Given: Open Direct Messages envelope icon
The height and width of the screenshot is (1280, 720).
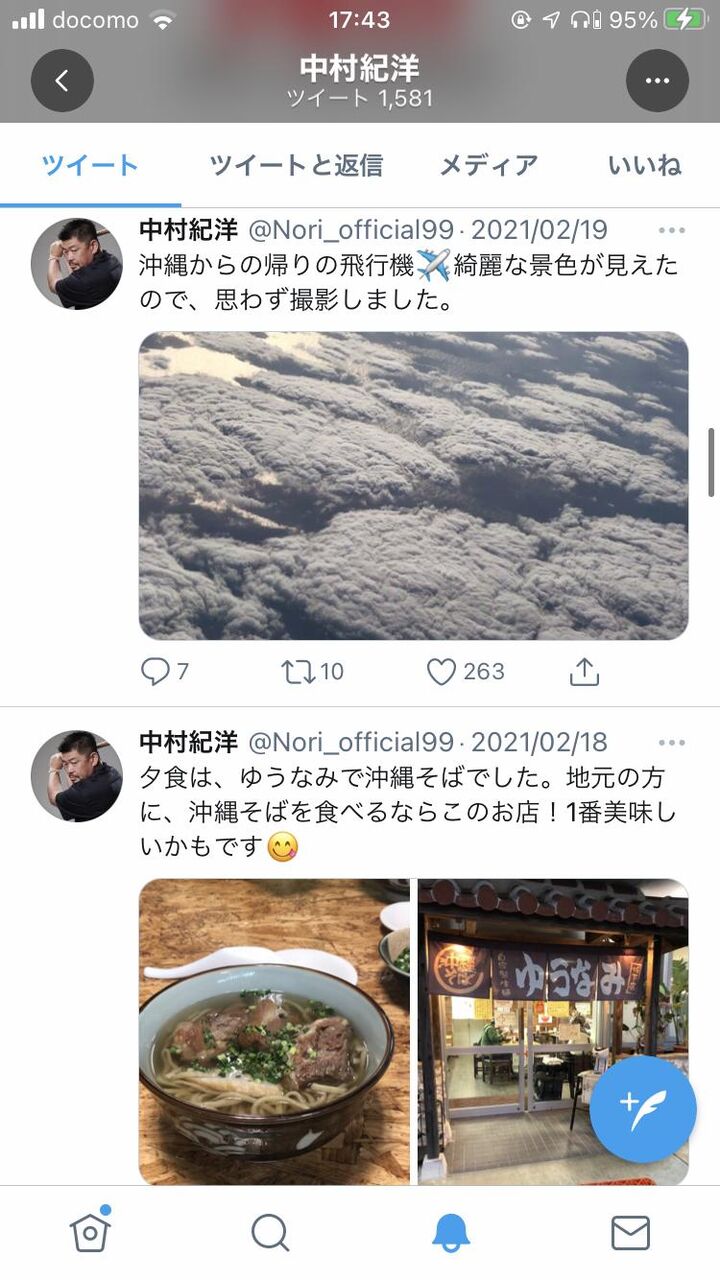Looking at the screenshot, I should click(630, 1233).
